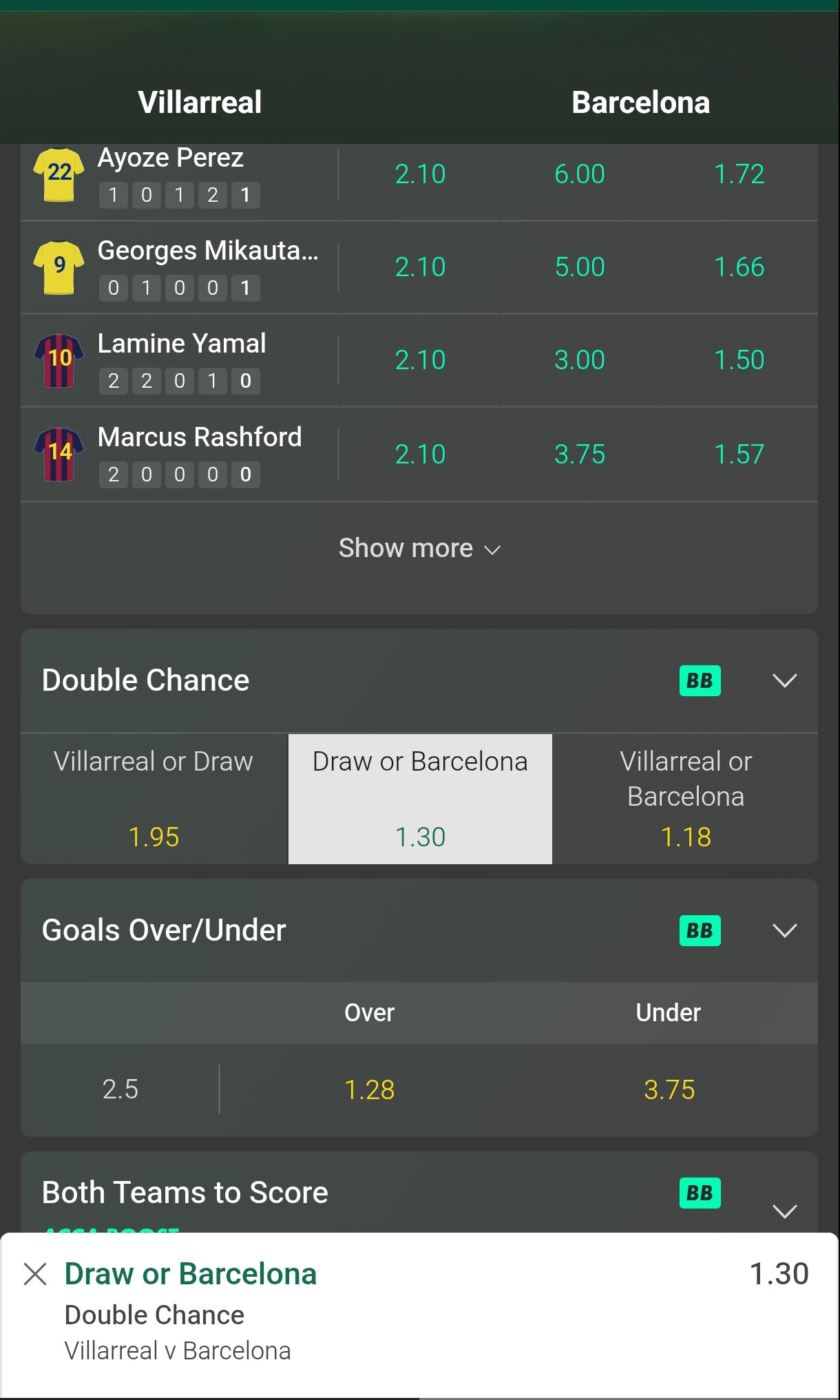The width and height of the screenshot is (840, 1400).
Task: Select Marcus Rashford 1.57 odds
Action: point(739,455)
